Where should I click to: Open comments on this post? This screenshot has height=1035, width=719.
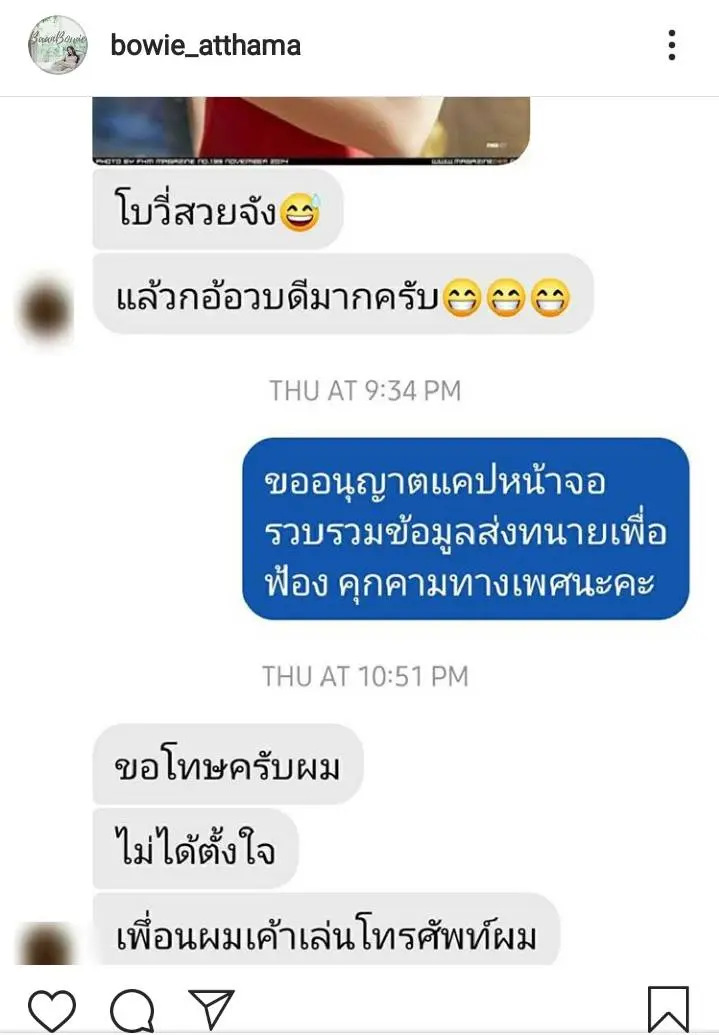tap(131, 1008)
